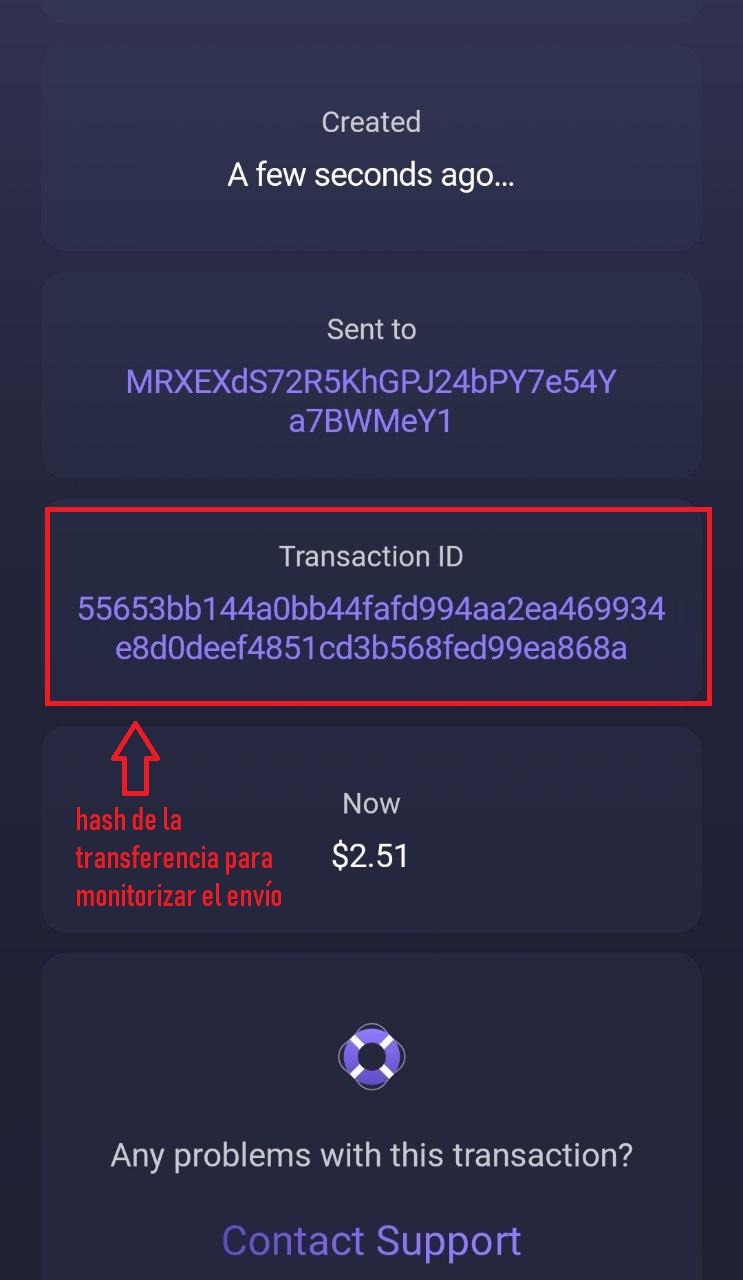
Task: Click the 'Sent to' card
Action: point(371,370)
